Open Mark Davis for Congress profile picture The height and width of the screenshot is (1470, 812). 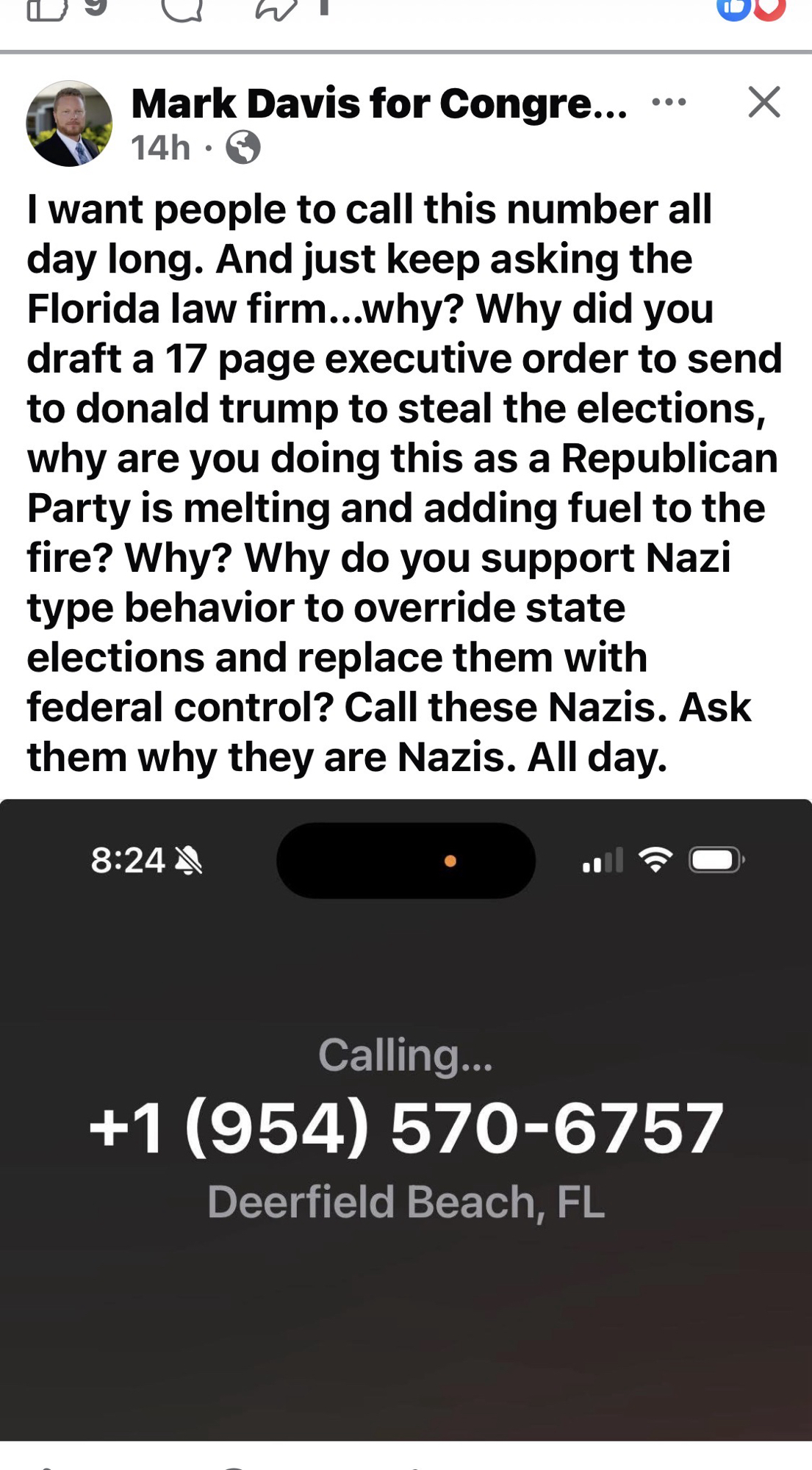(x=69, y=123)
